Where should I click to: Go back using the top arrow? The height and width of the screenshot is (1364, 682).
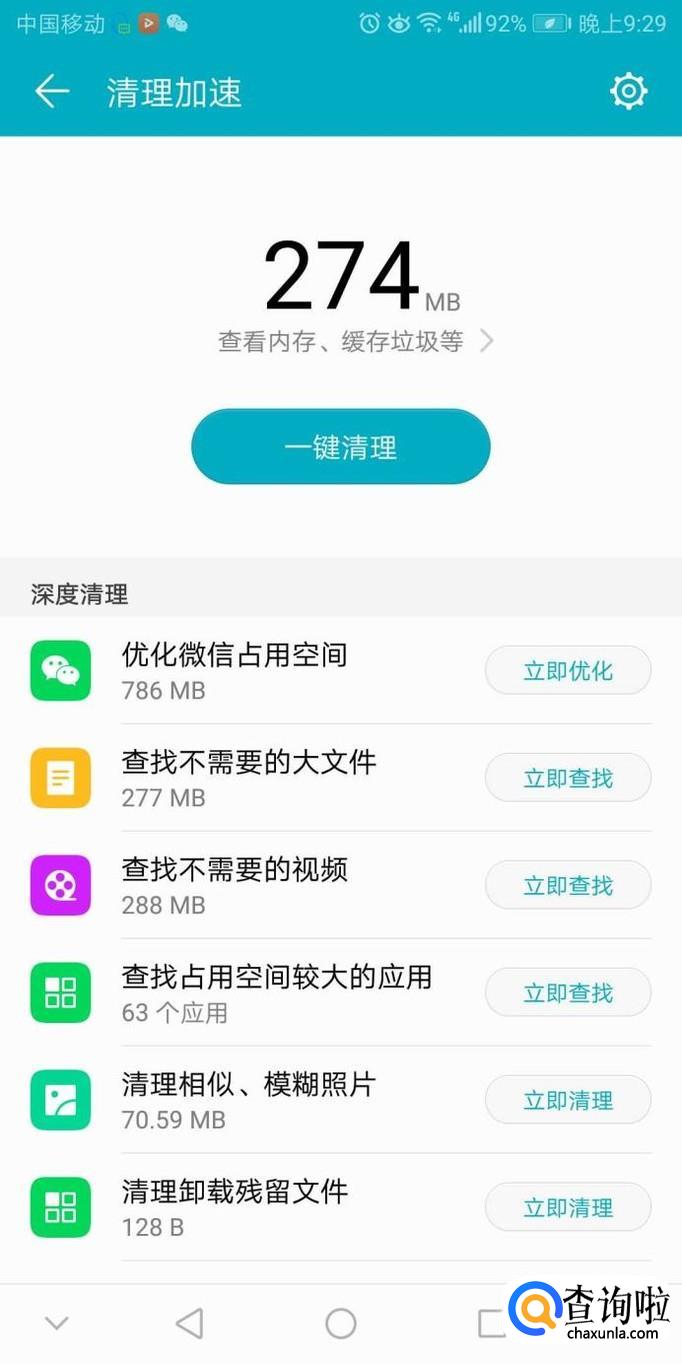coord(52,92)
